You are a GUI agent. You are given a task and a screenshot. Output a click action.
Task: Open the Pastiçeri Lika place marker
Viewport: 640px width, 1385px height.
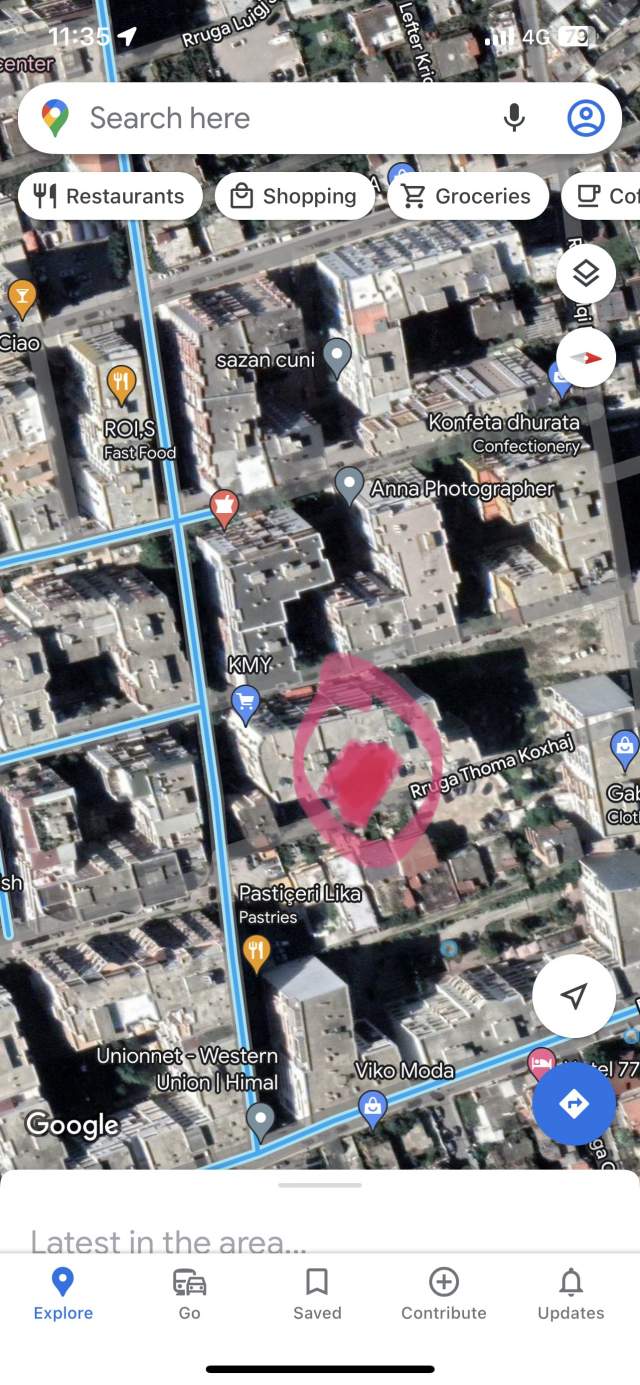click(257, 953)
